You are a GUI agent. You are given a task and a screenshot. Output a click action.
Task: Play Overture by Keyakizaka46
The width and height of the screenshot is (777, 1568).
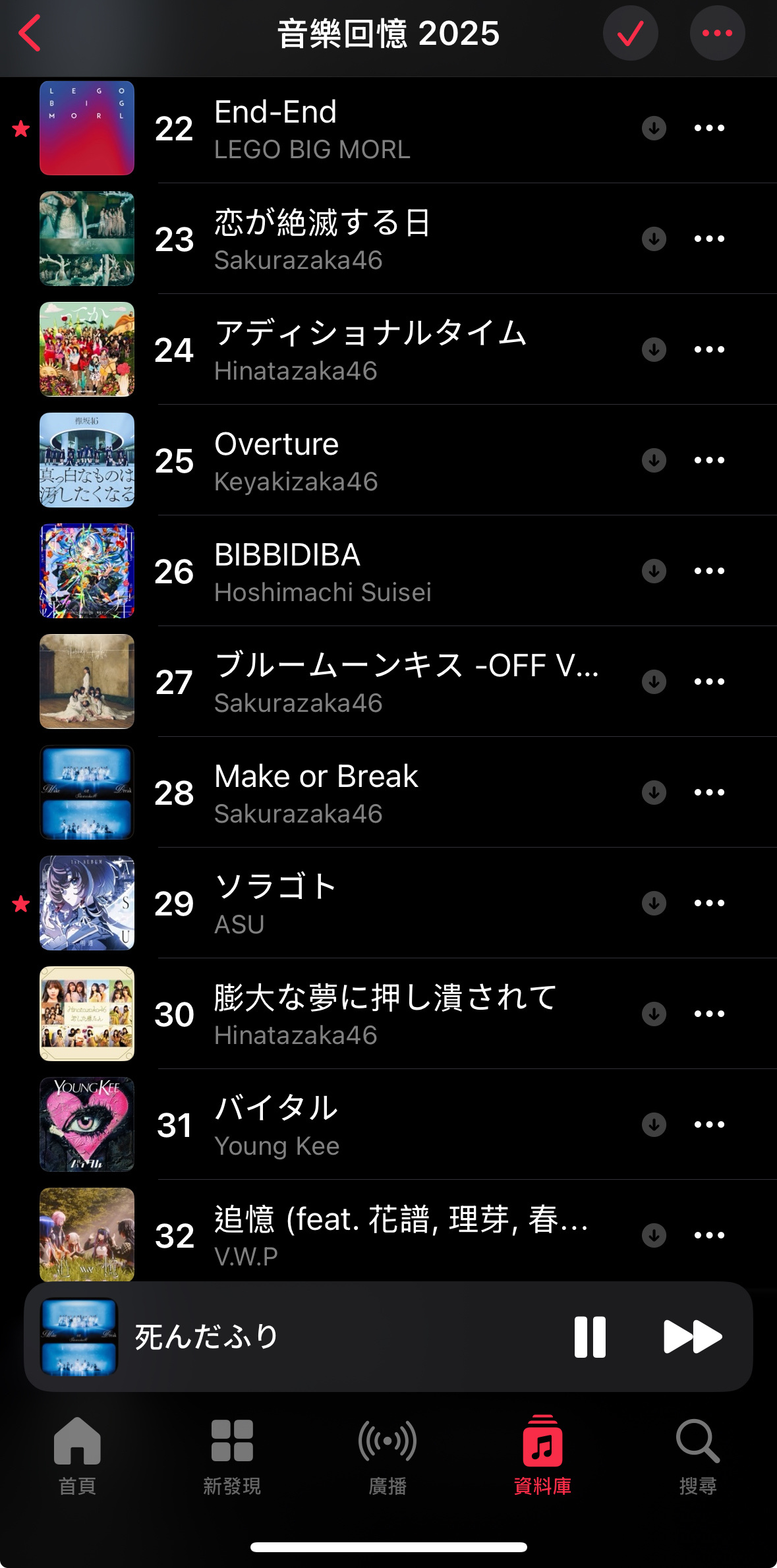coord(310,461)
